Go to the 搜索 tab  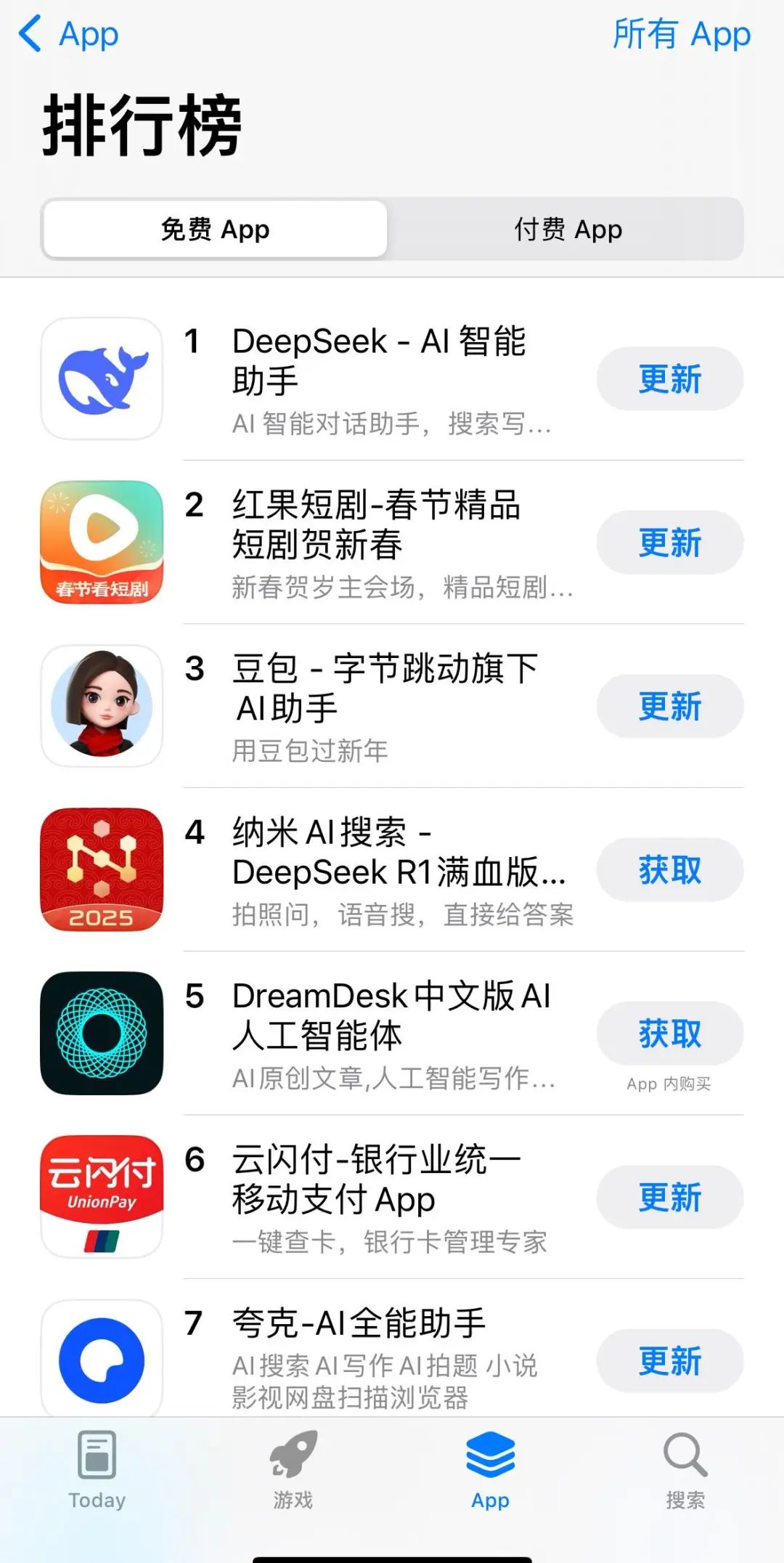(x=685, y=1470)
